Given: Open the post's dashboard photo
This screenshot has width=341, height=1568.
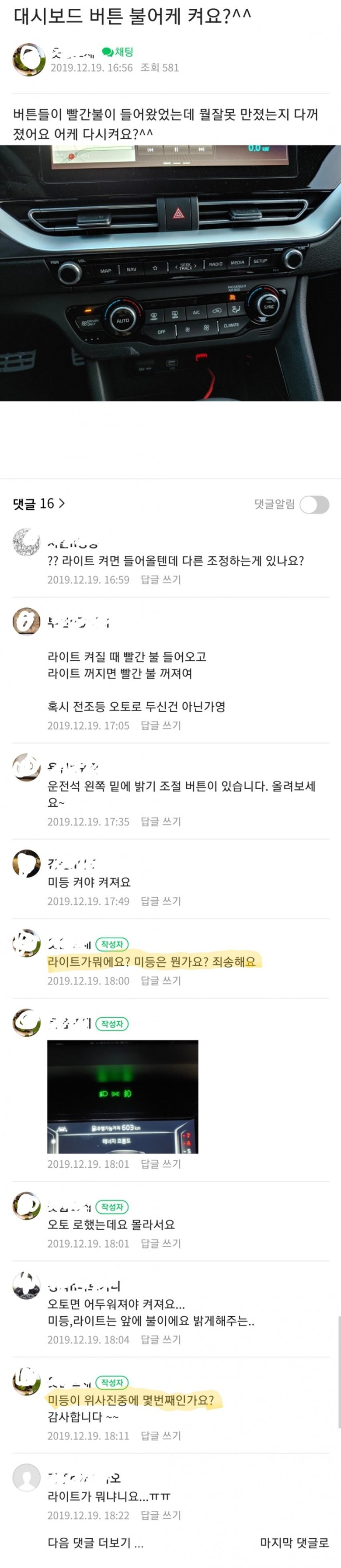Looking at the screenshot, I should pos(170,273).
